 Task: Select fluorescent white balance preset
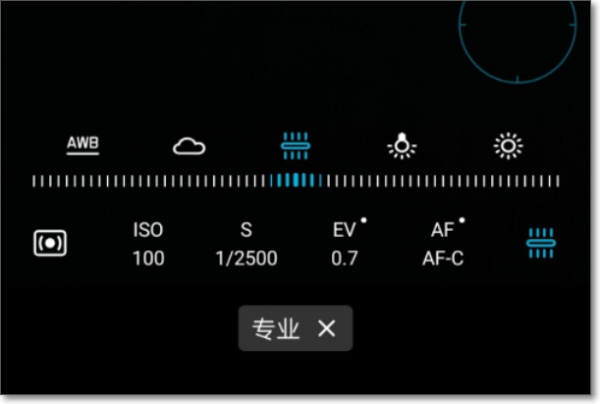[293, 147]
